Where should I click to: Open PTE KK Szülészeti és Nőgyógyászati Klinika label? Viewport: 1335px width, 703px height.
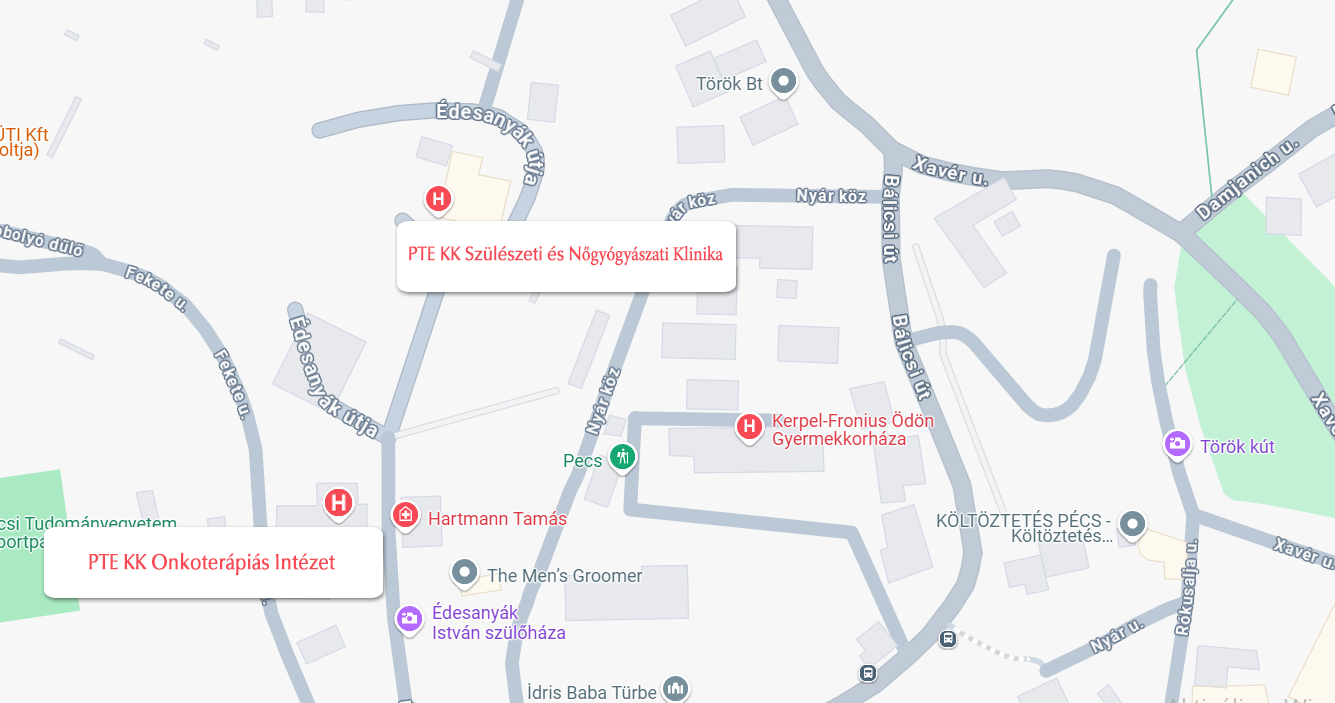tap(566, 255)
